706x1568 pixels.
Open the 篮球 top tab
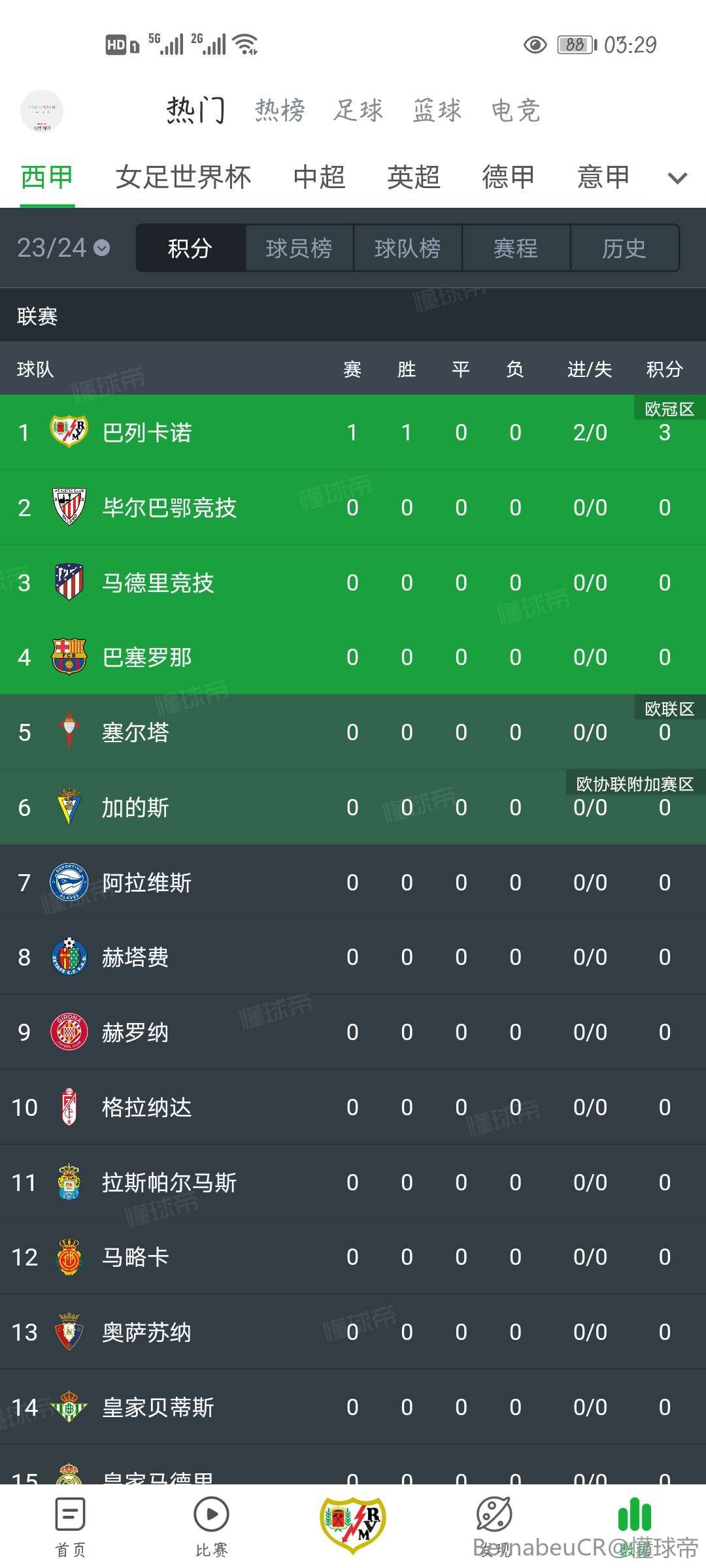tap(437, 110)
